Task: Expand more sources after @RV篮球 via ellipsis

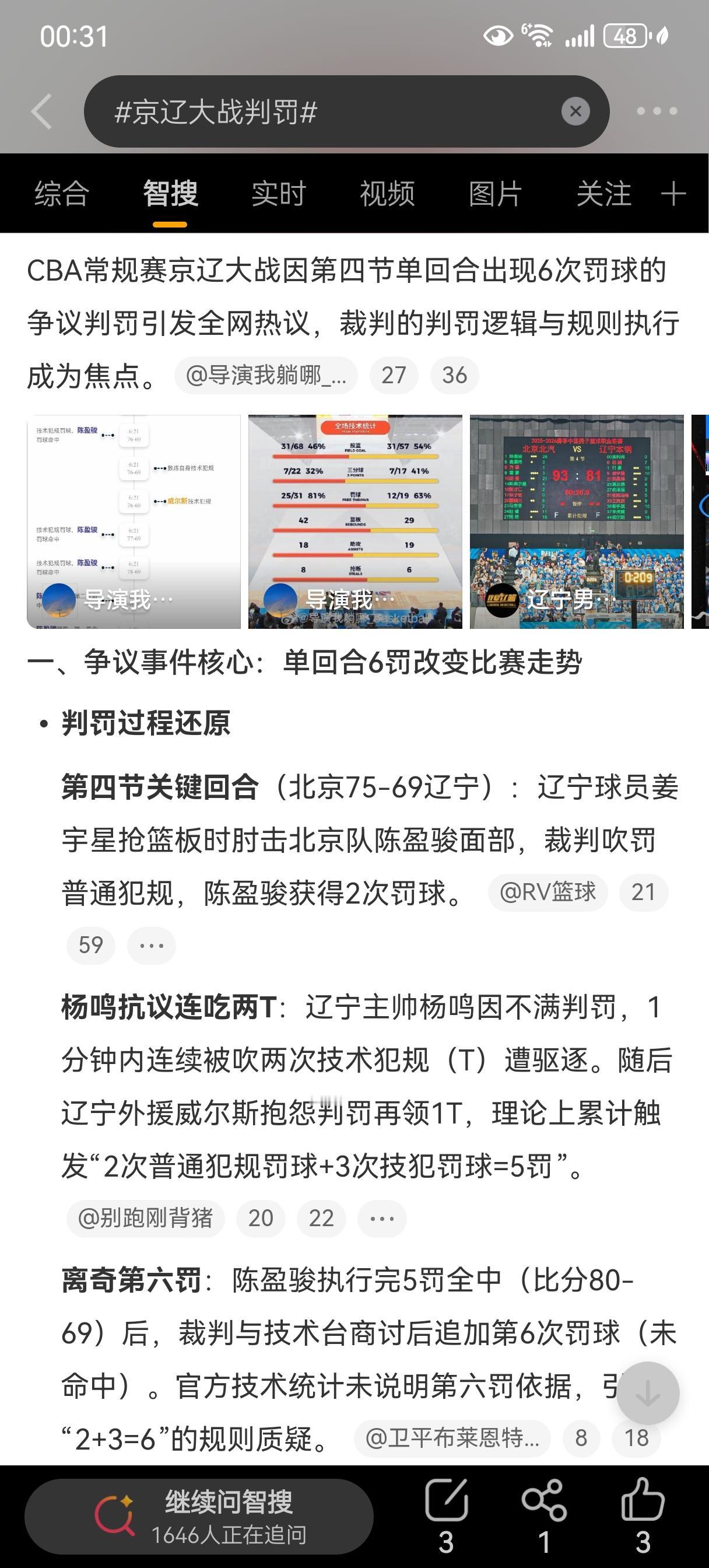Action: [151, 946]
